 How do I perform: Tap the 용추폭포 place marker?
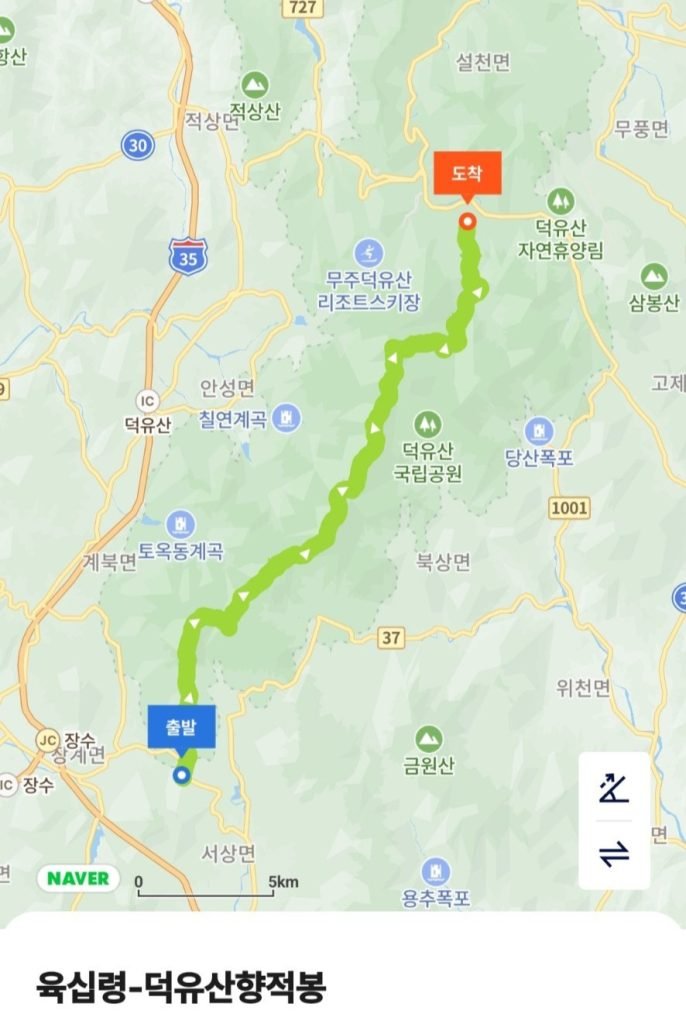436,870
